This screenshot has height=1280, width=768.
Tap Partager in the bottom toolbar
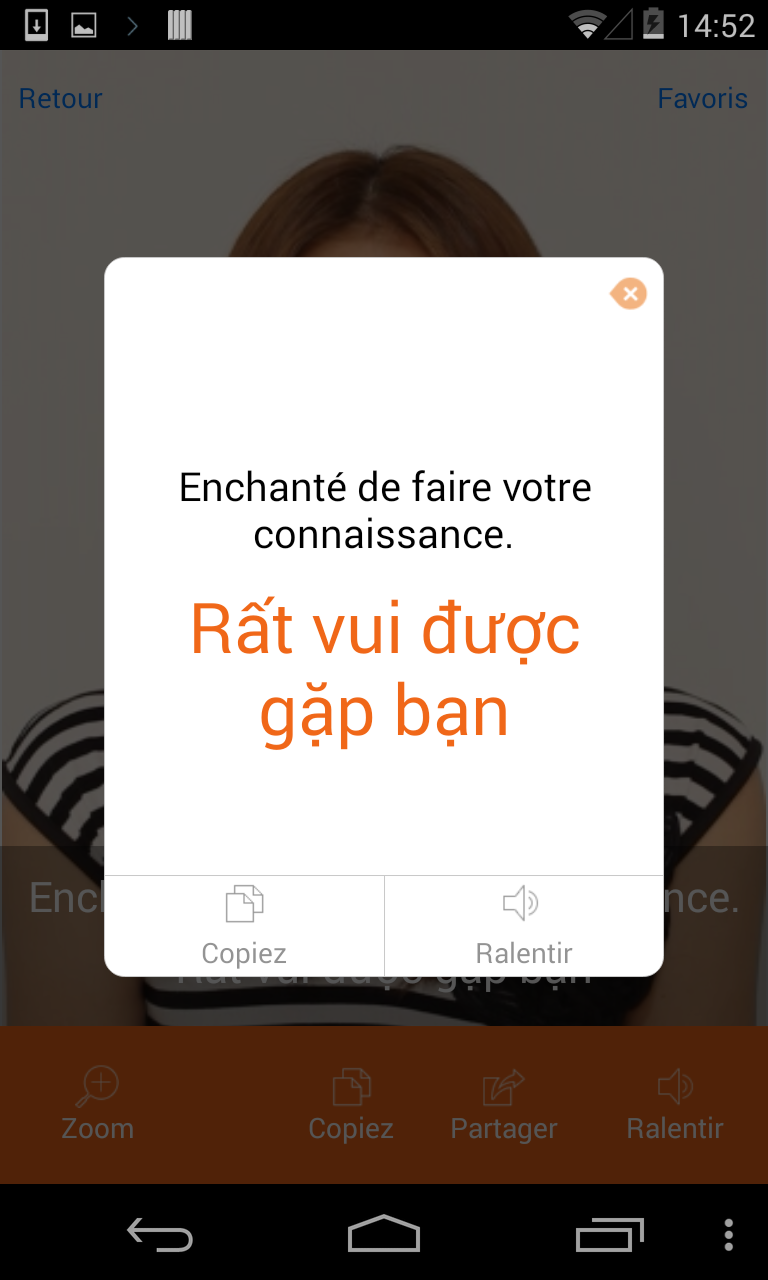[504, 1105]
